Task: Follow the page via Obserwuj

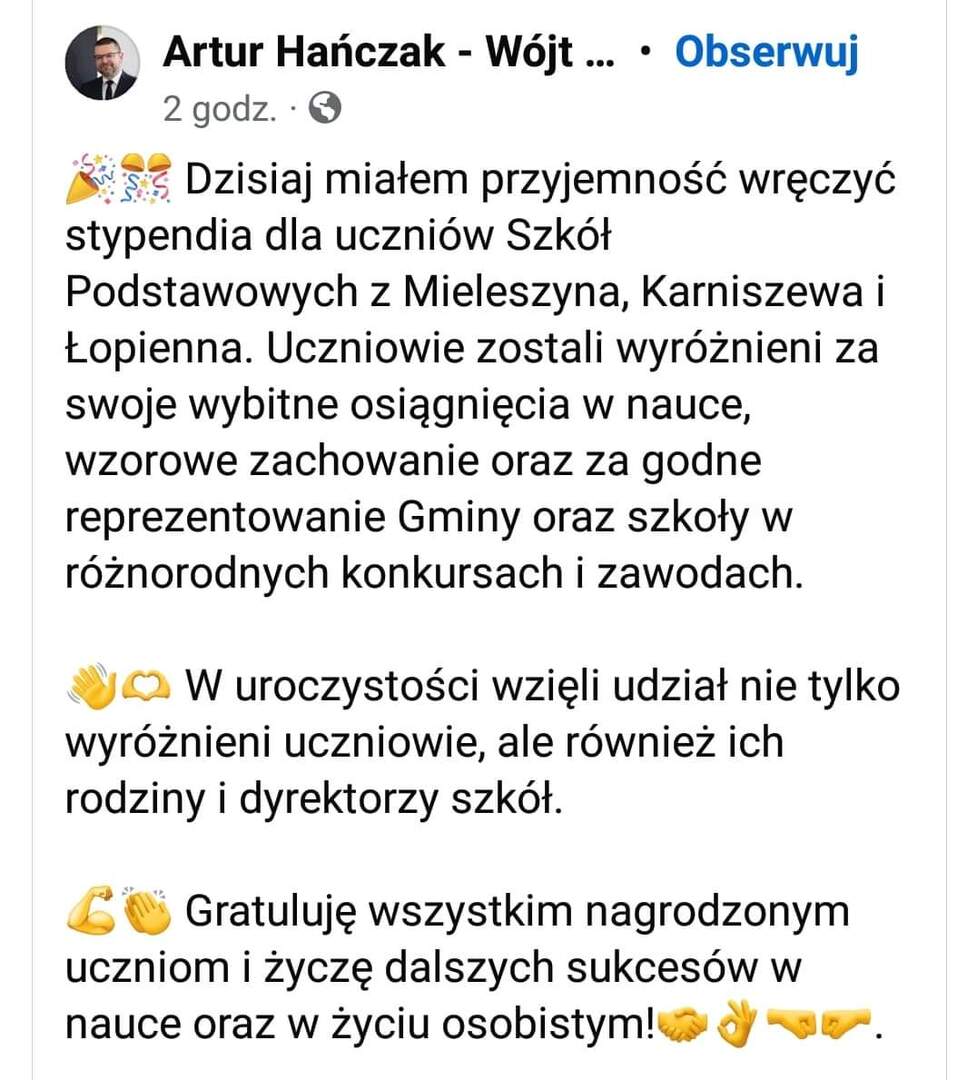Action: click(766, 52)
